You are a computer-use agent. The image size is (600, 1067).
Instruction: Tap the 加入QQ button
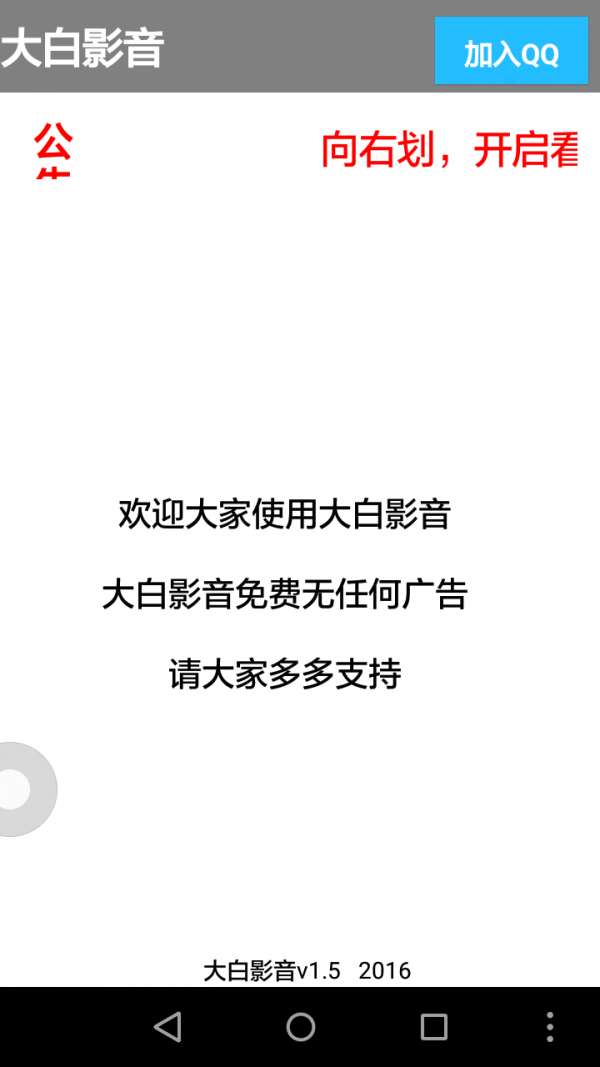coord(511,51)
